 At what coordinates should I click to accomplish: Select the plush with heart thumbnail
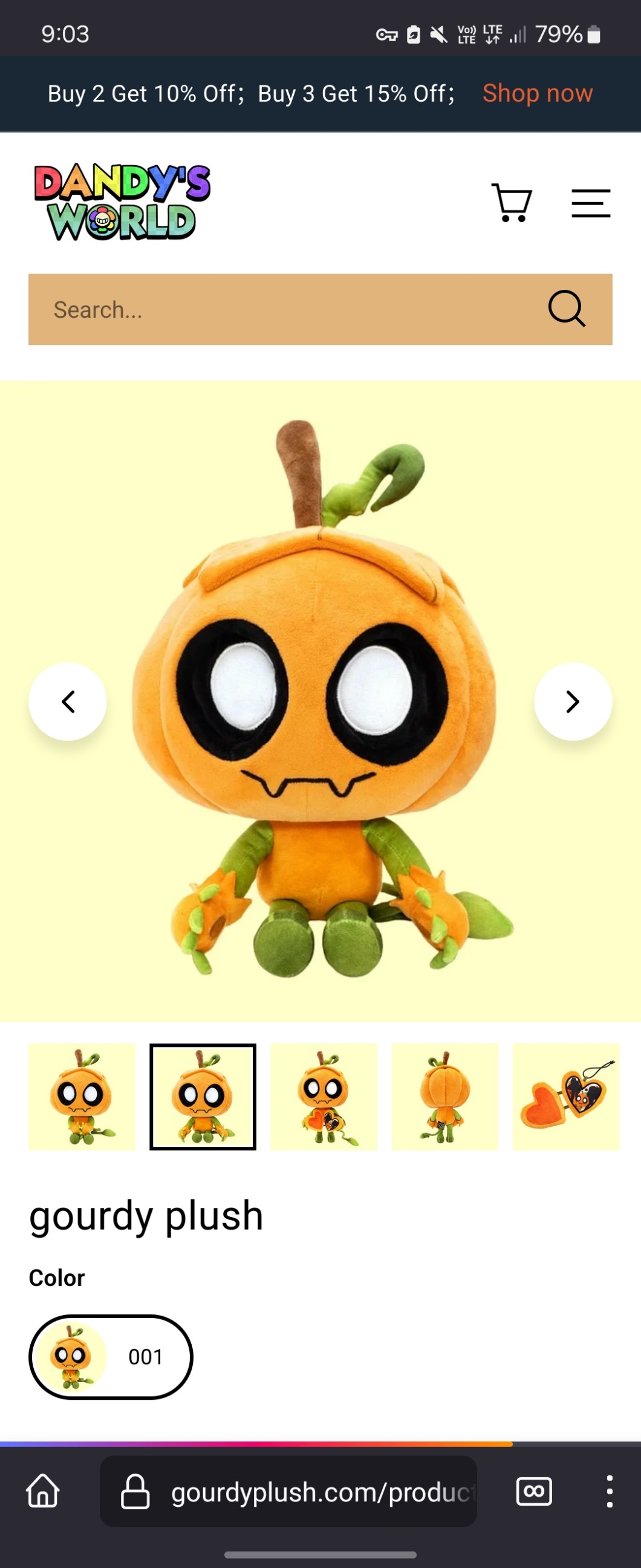coord(324,1097)
